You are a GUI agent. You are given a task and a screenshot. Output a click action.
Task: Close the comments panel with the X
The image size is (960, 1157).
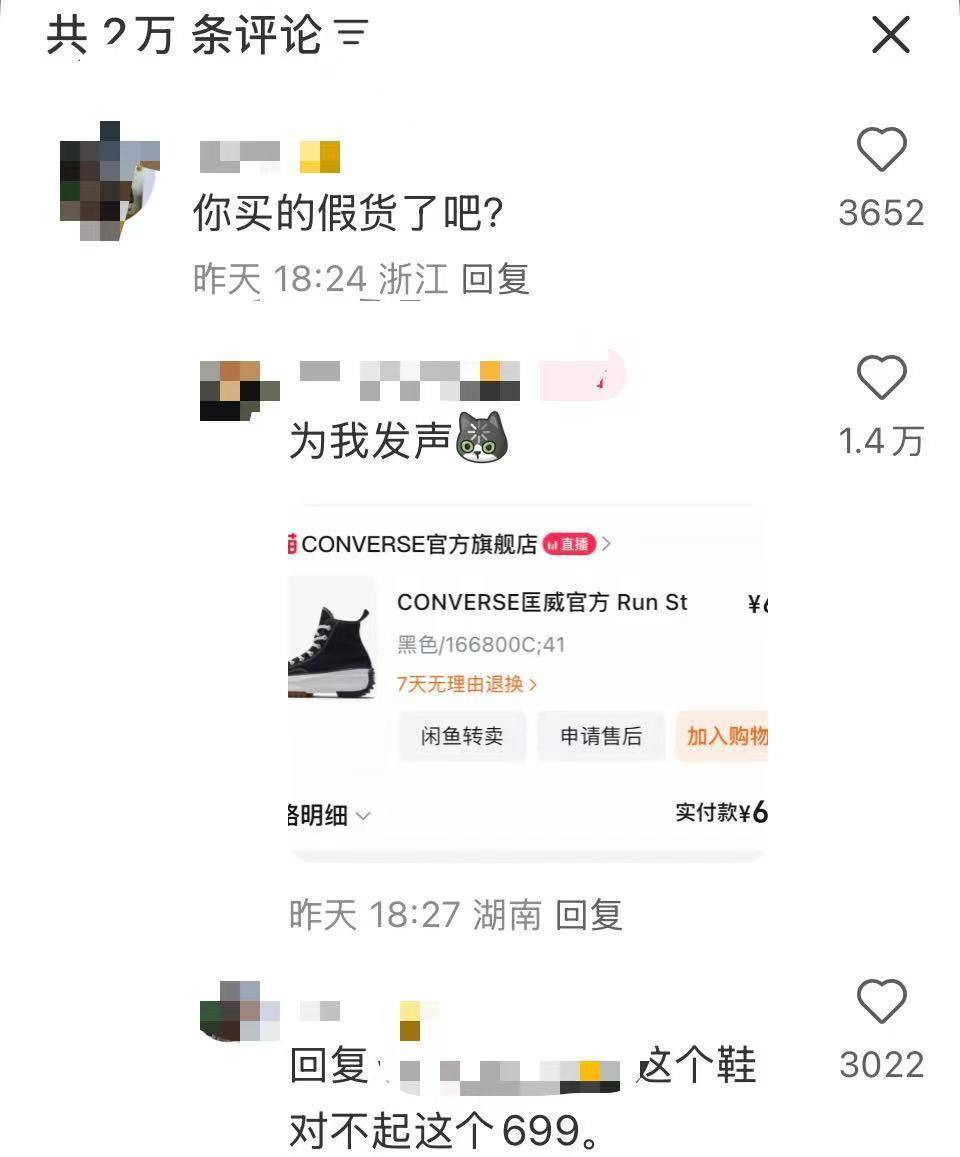(889, 35)
